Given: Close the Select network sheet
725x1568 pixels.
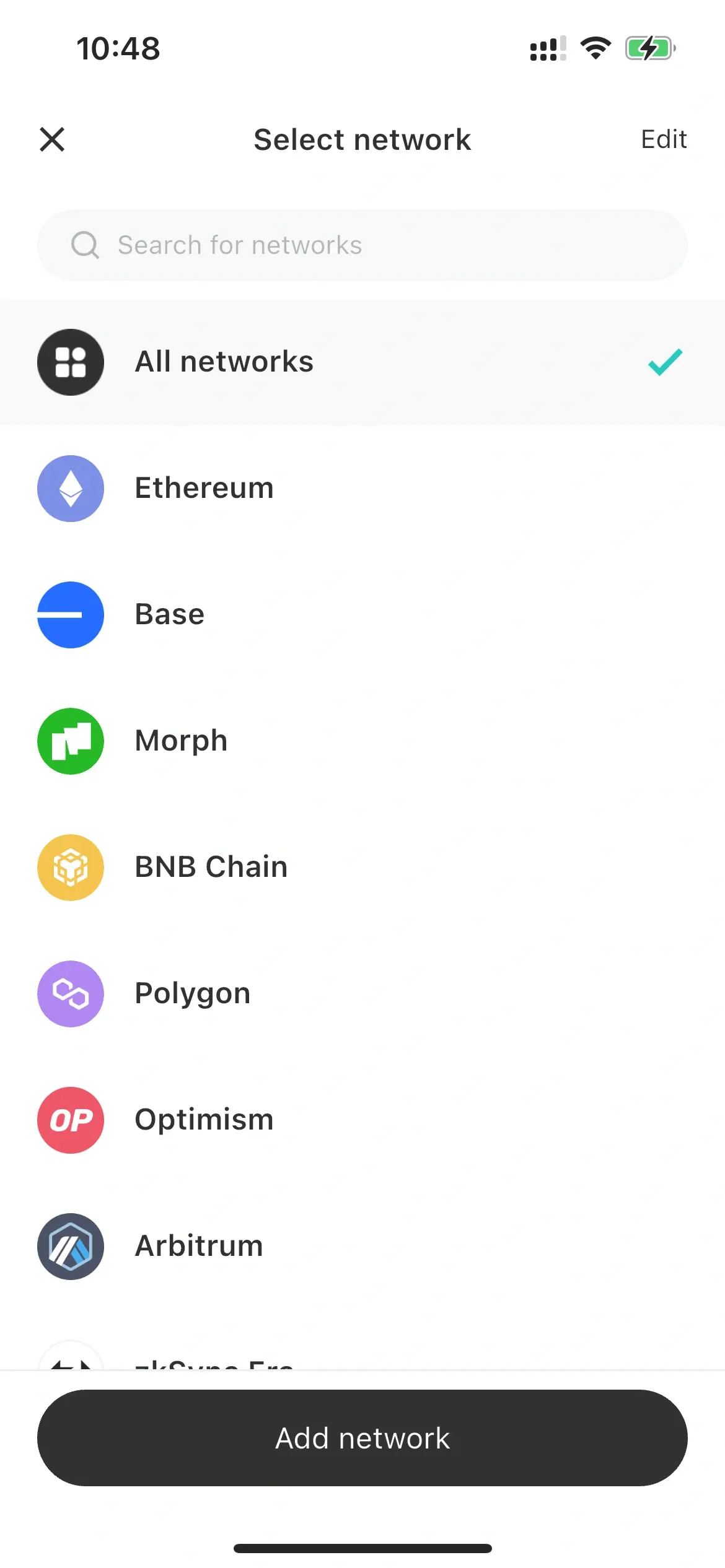Looking at the screenshot, I should coord(52,139).
